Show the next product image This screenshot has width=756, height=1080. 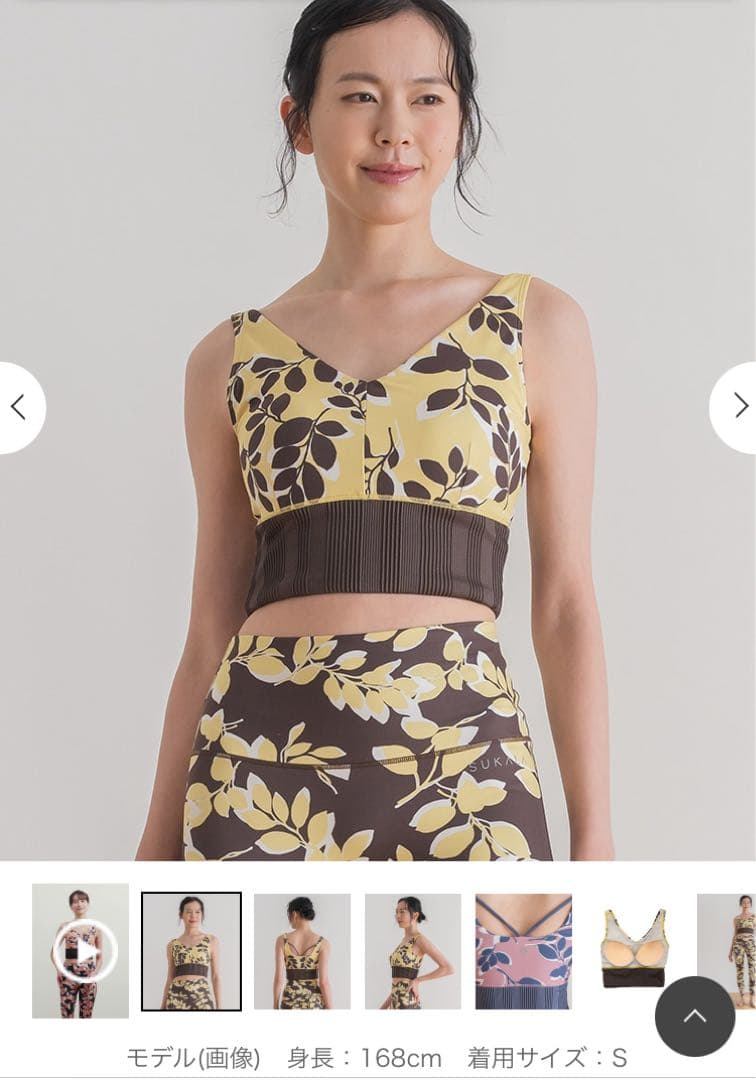pos(738,405)
